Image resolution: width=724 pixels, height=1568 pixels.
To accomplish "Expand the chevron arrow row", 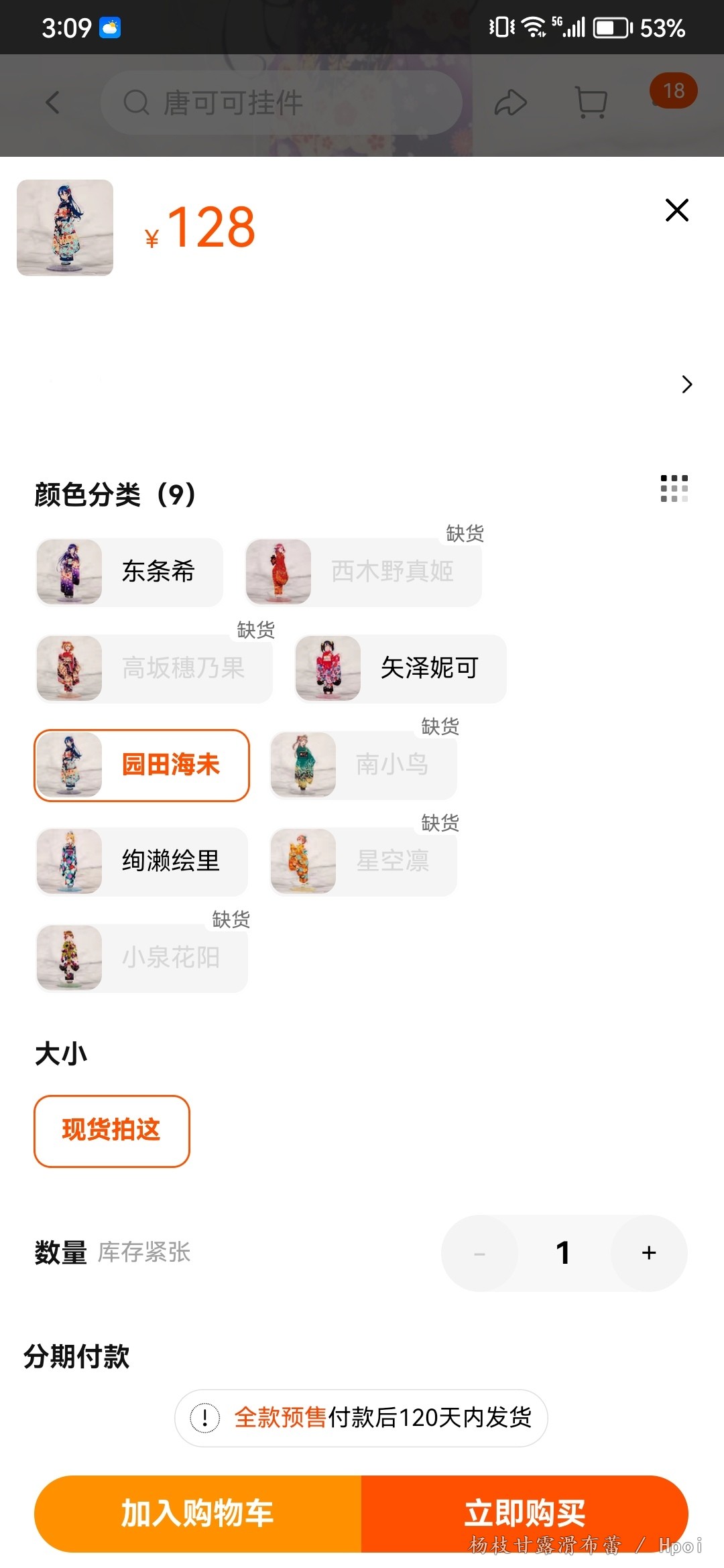I will click(686, 385).
